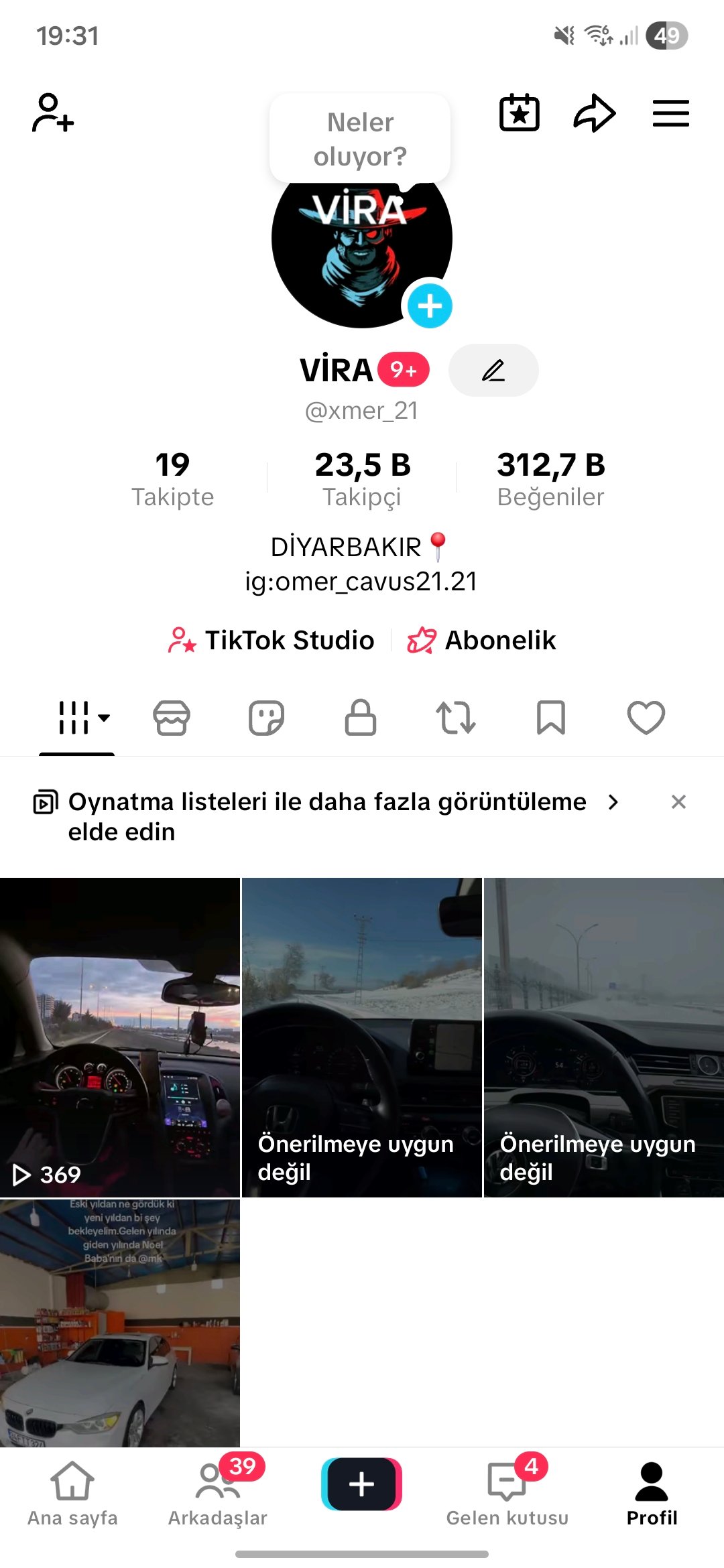Open the calendar star events icon

coord(520,113)
